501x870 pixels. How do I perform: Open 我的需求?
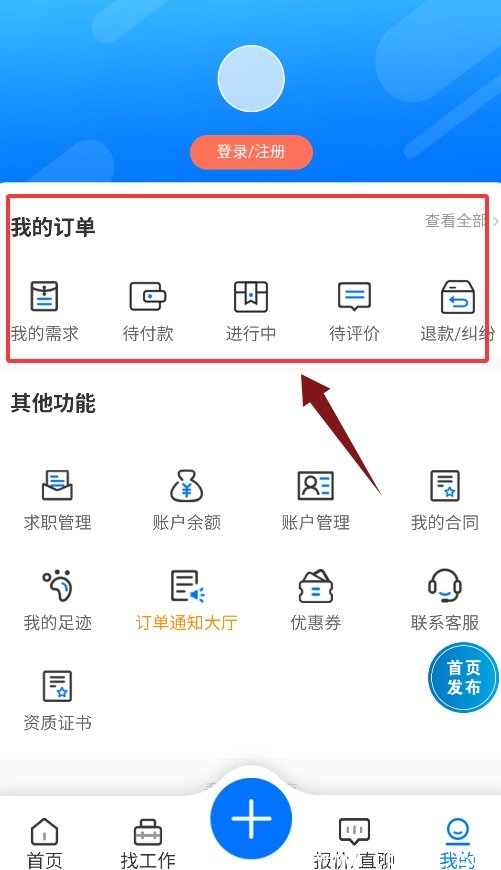click(x=44, y=311)
